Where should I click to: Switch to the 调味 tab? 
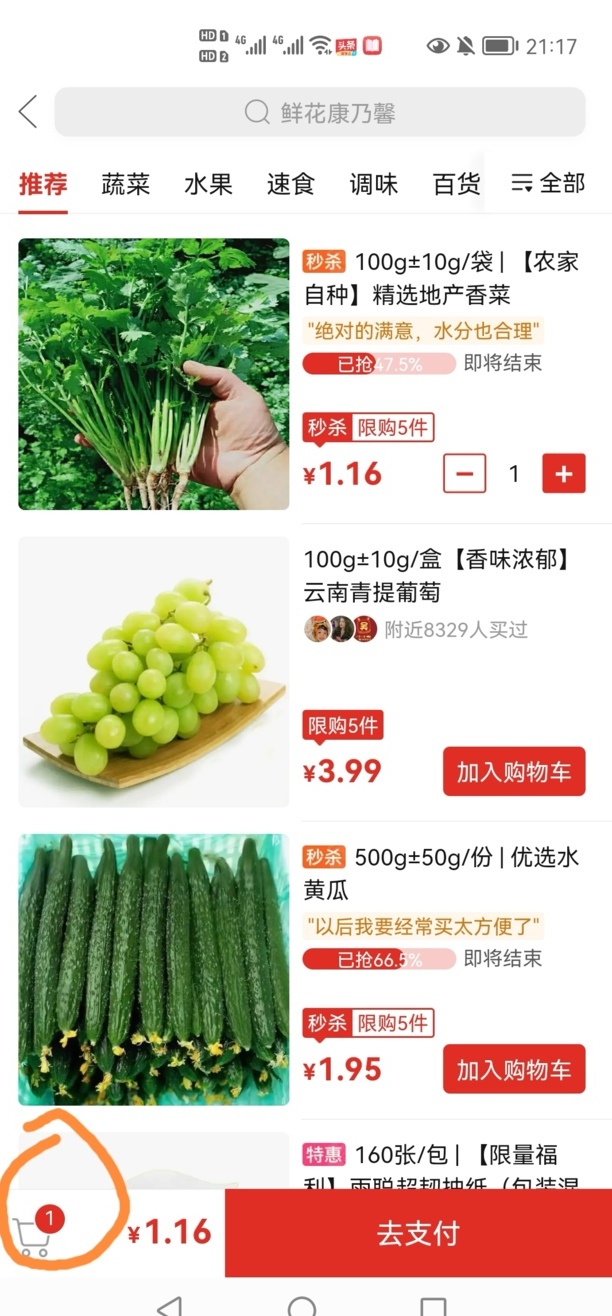(373, 184)
